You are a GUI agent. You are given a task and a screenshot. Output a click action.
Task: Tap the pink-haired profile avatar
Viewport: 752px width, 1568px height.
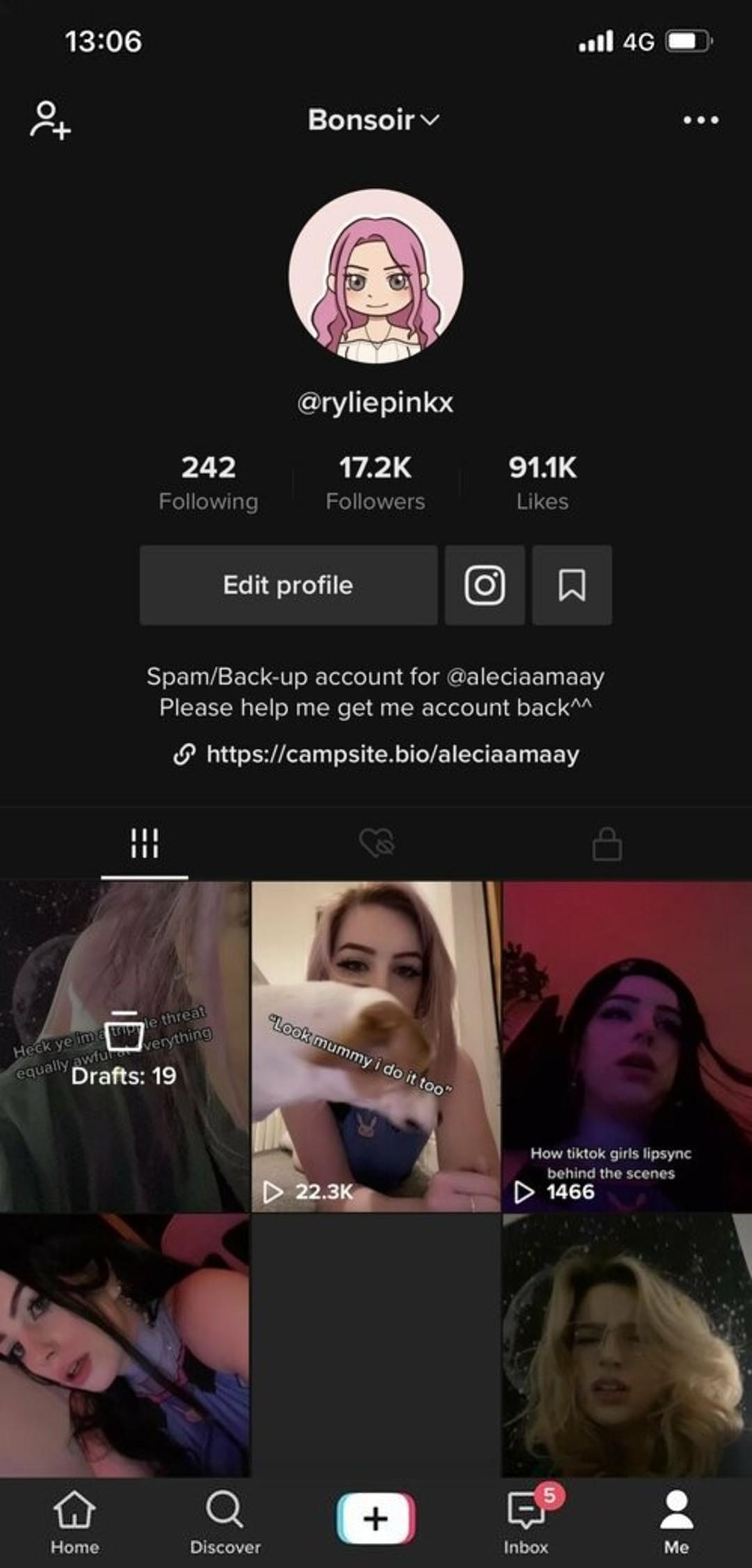[376, 276]
